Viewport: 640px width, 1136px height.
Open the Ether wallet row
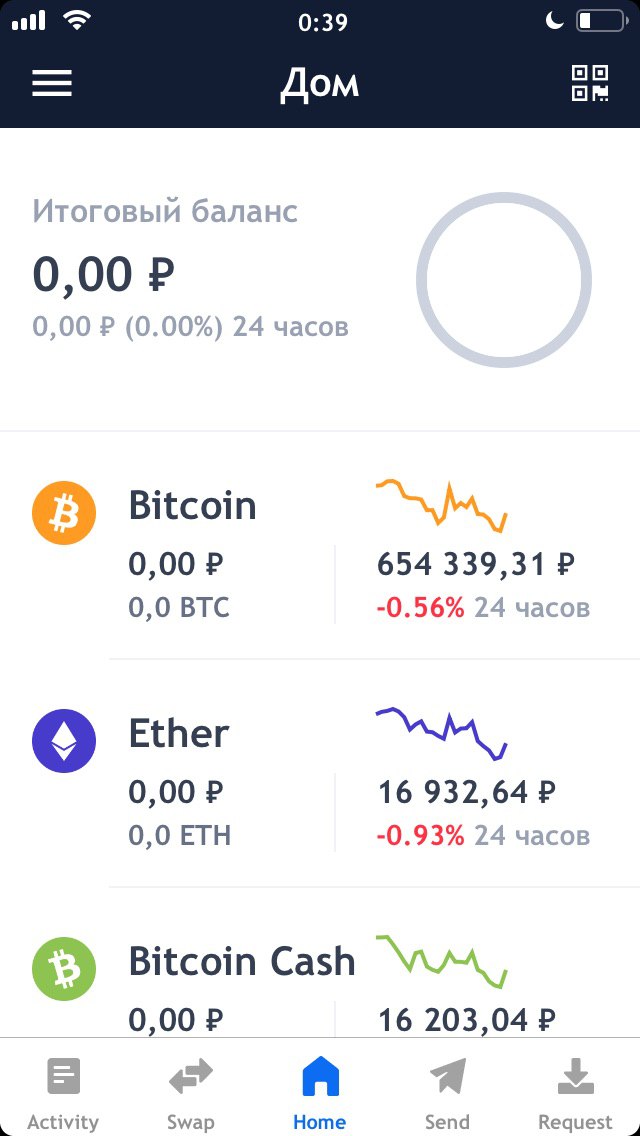[320, 773]
